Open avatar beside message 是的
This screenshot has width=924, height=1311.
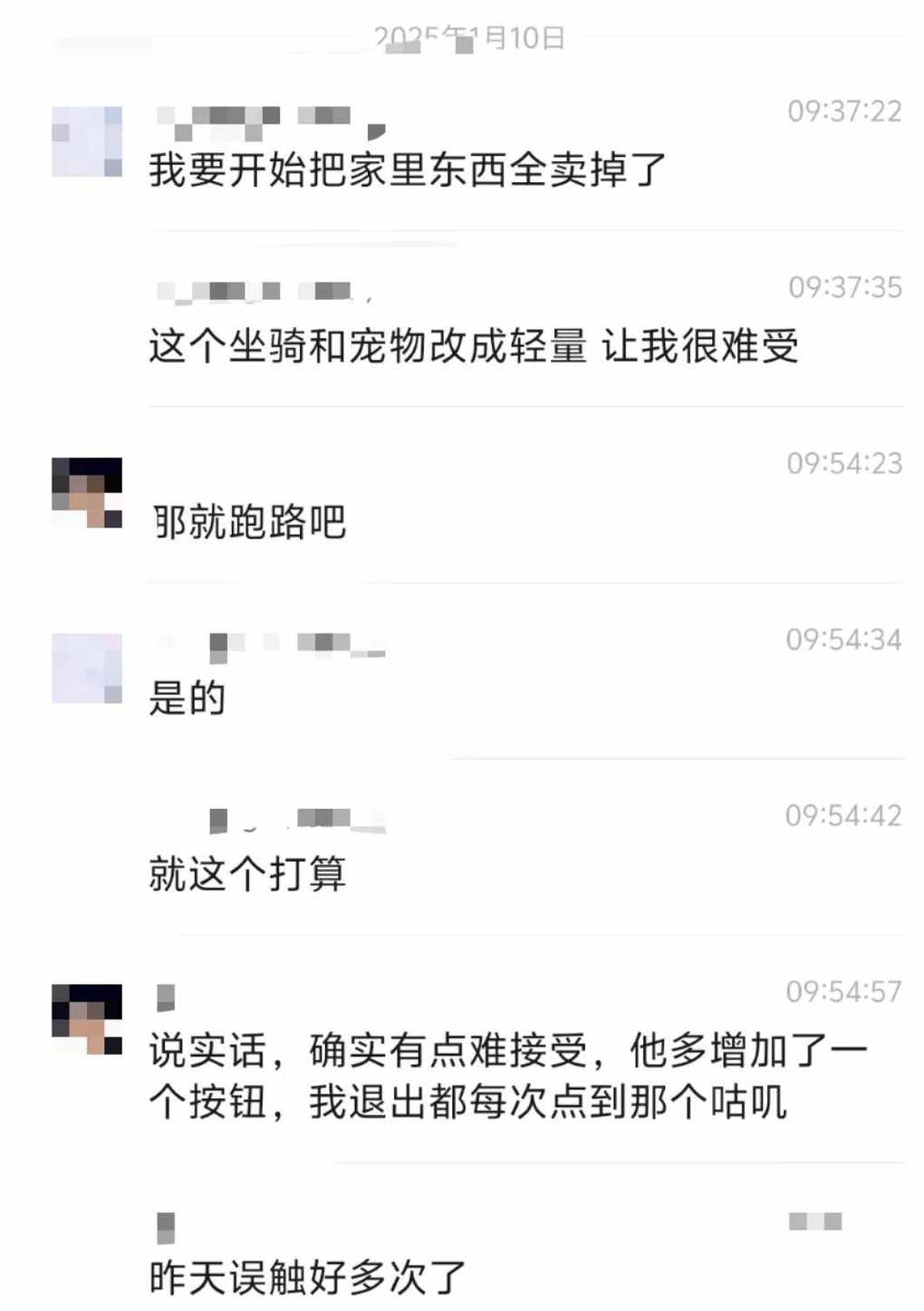click(87, 669)
